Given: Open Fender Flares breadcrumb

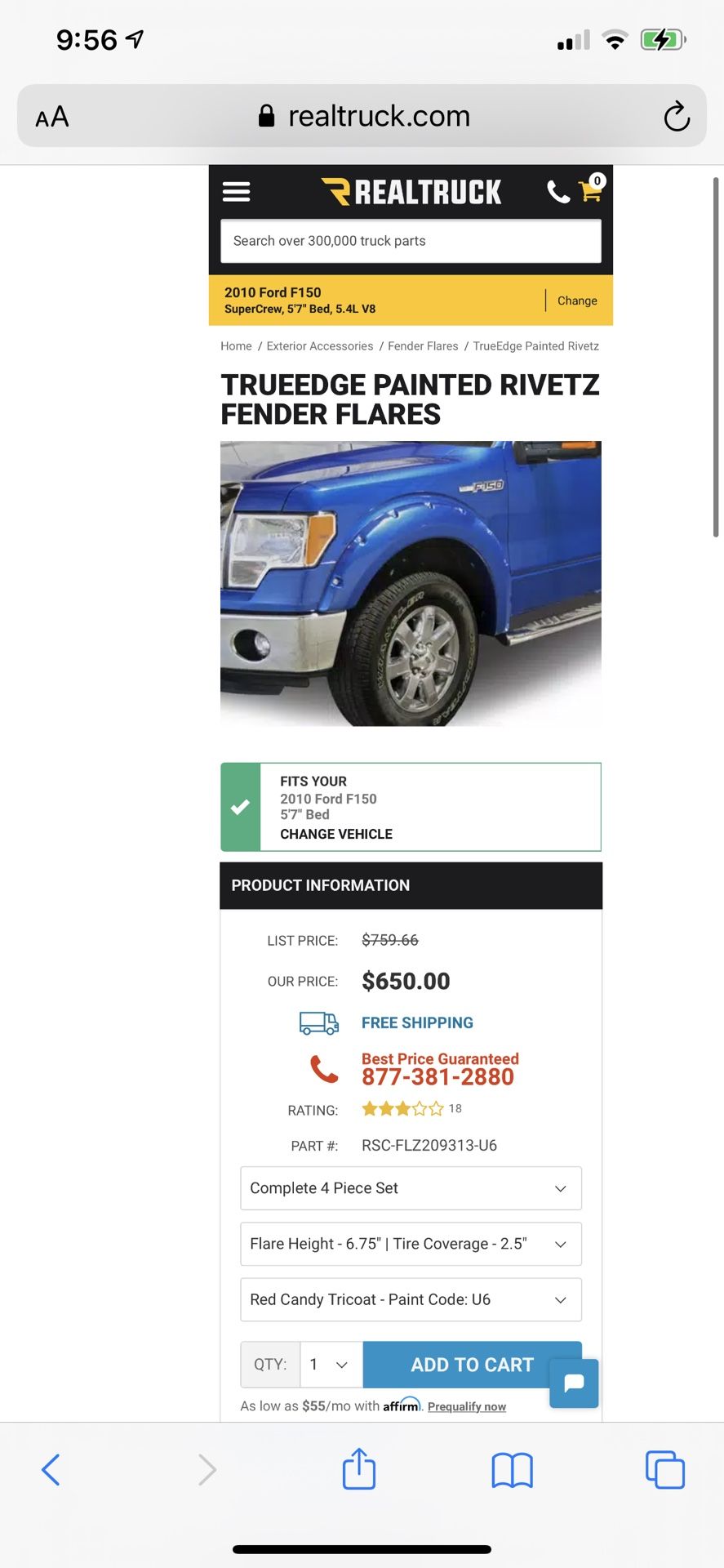Looking at the screenshot, I should click(x=423, y=346).
